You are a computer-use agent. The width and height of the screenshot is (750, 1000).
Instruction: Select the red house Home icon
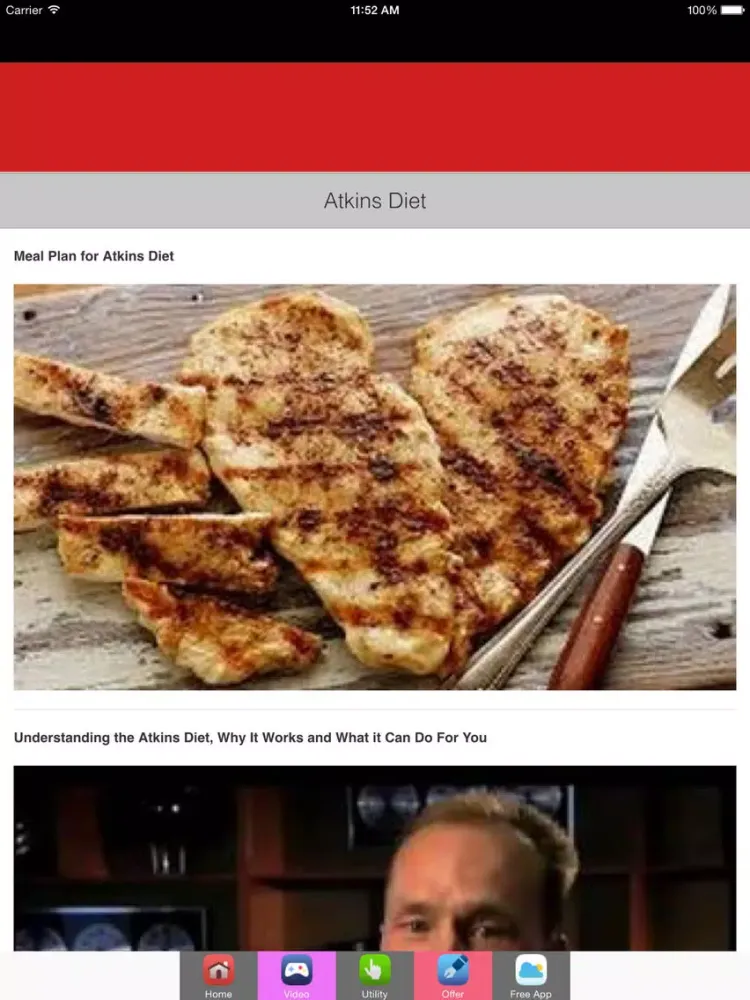[x=218, y=971]
